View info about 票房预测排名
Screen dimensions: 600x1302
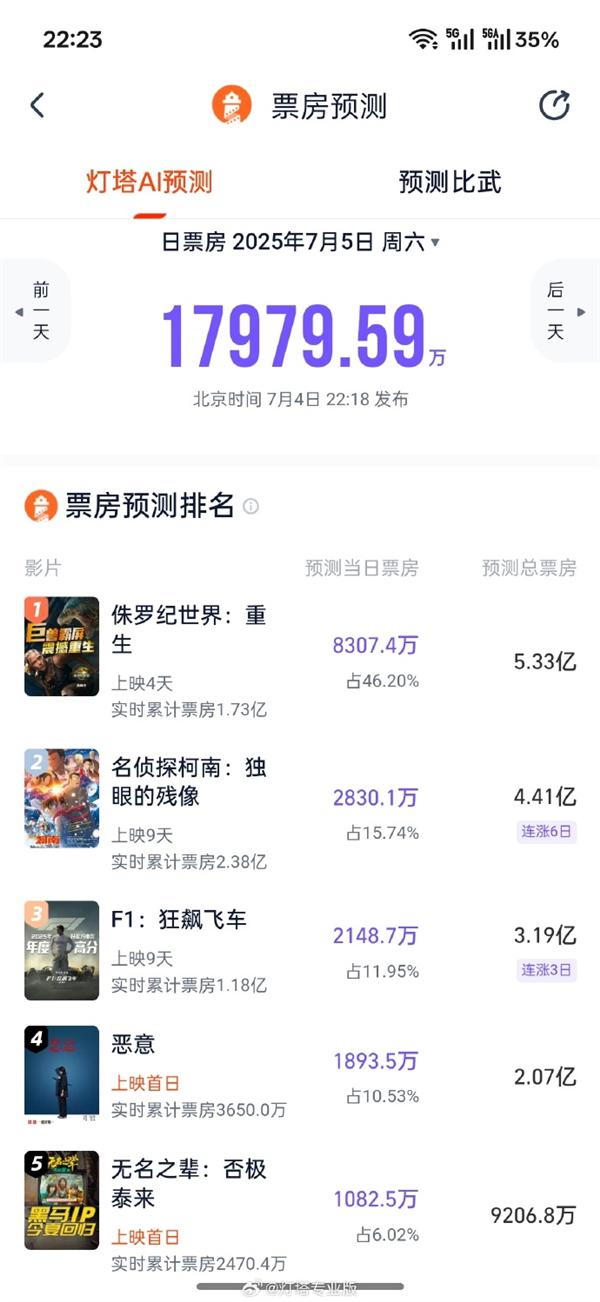(251, 507)
